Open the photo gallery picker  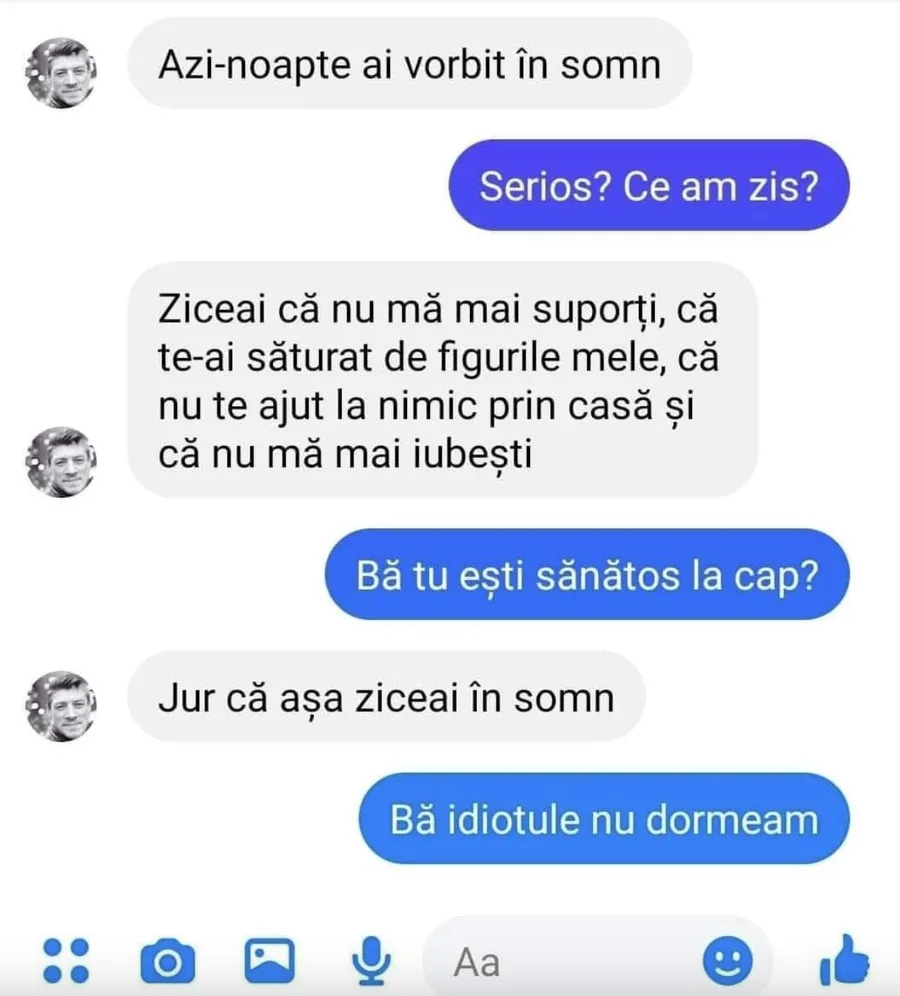pyautogui.click(x=269, y=961)
